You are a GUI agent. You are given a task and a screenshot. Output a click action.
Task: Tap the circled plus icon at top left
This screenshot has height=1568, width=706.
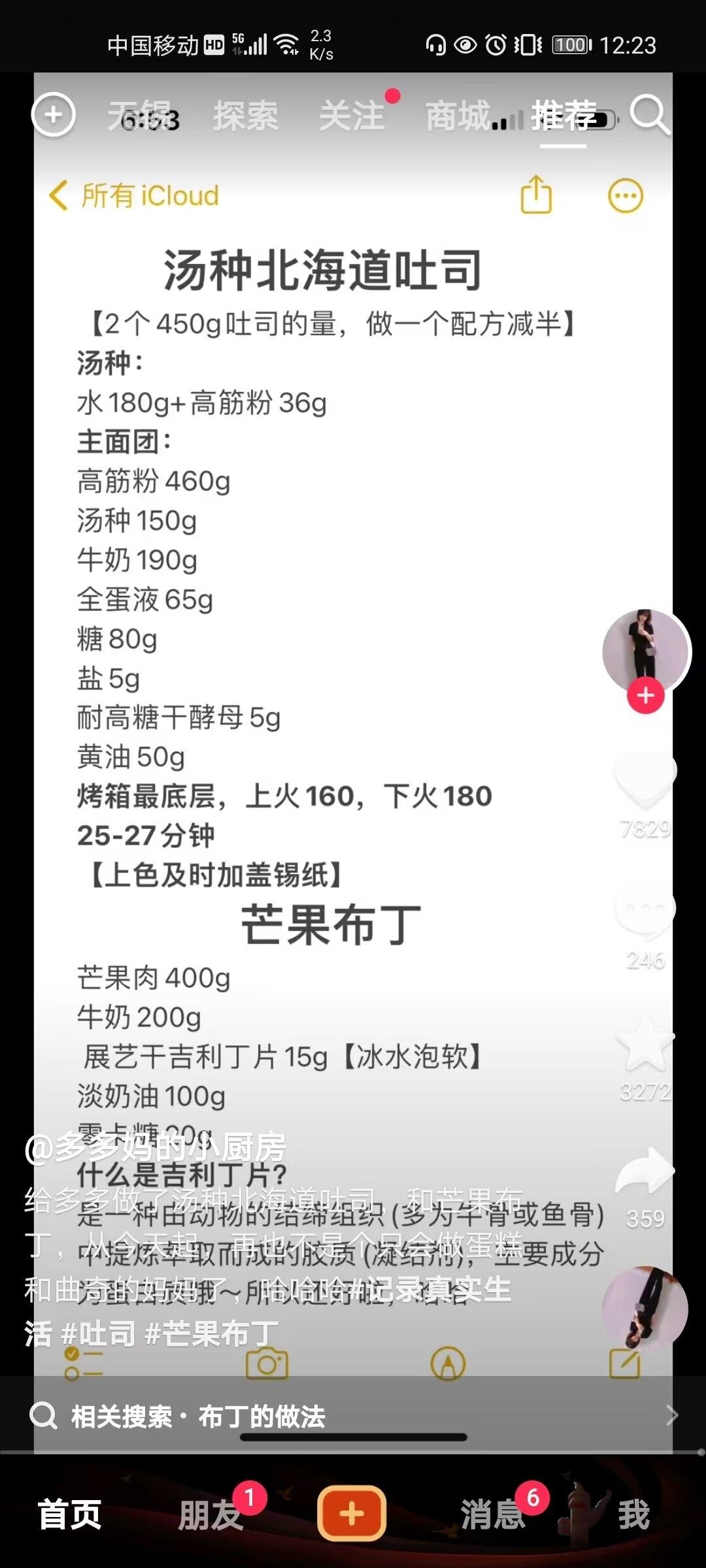(x=53, y=116)
